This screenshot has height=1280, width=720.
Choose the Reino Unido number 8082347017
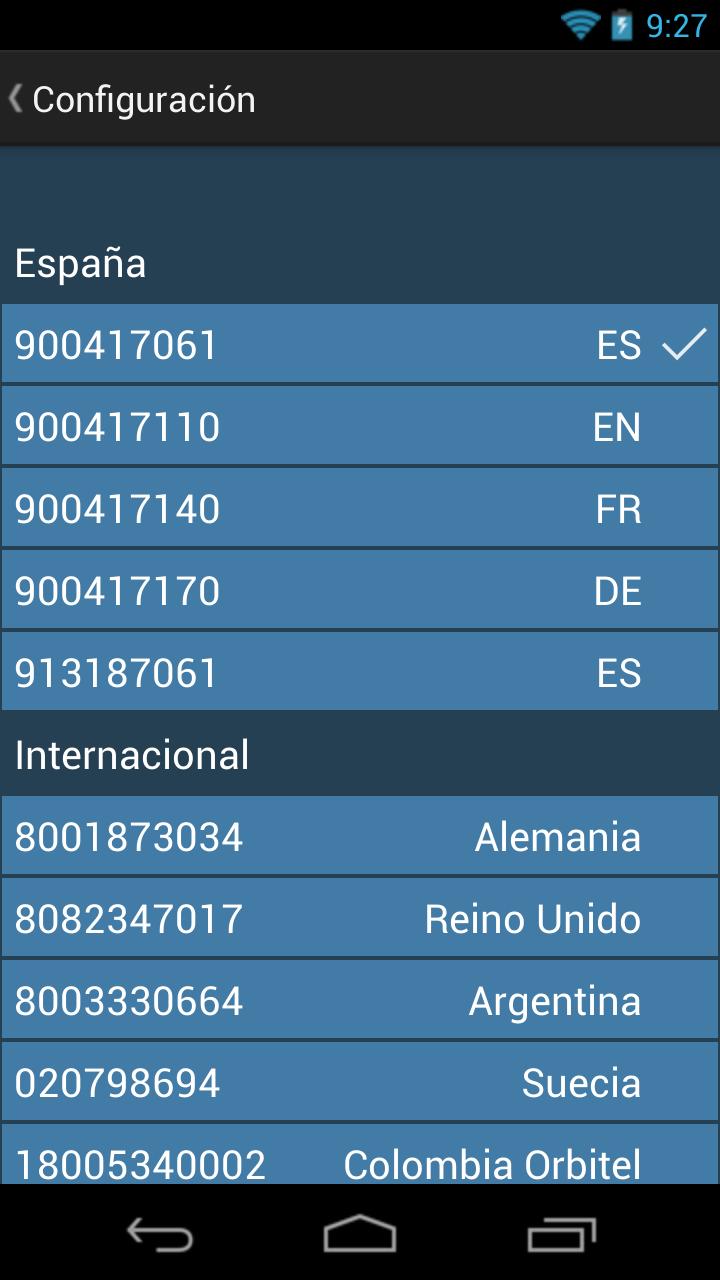coord(360,918)
